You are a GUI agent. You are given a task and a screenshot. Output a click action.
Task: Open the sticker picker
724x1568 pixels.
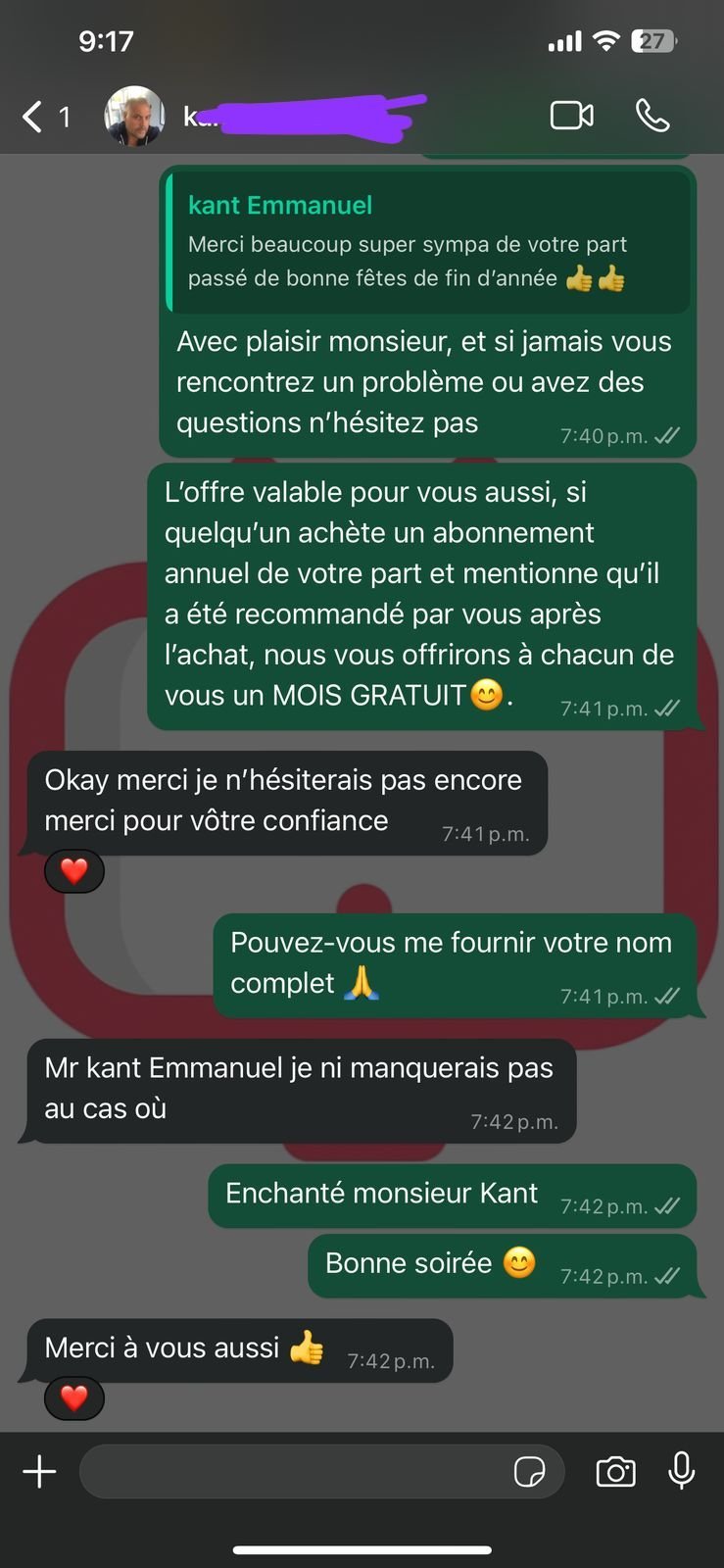point(530,1471)
